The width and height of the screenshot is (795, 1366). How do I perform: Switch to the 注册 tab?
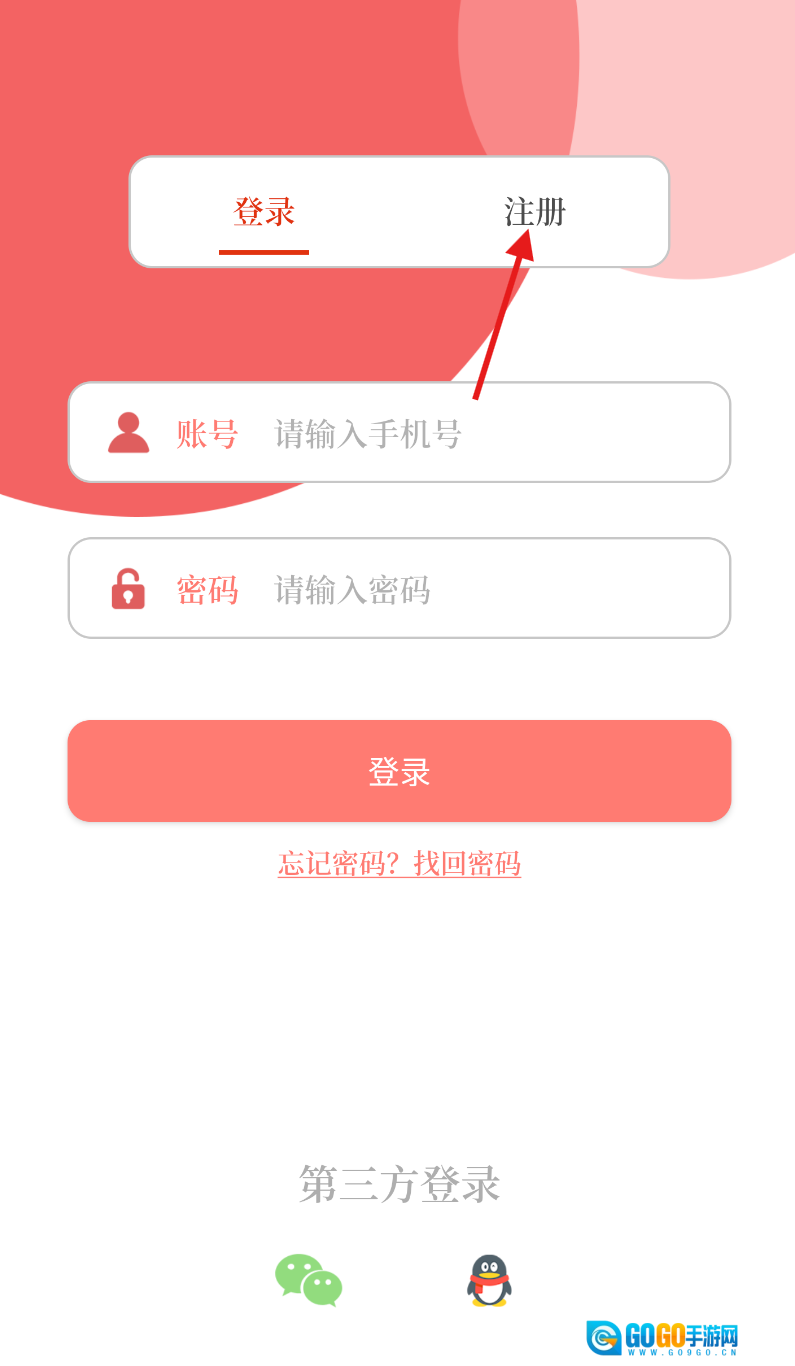[x=535, y=212]
